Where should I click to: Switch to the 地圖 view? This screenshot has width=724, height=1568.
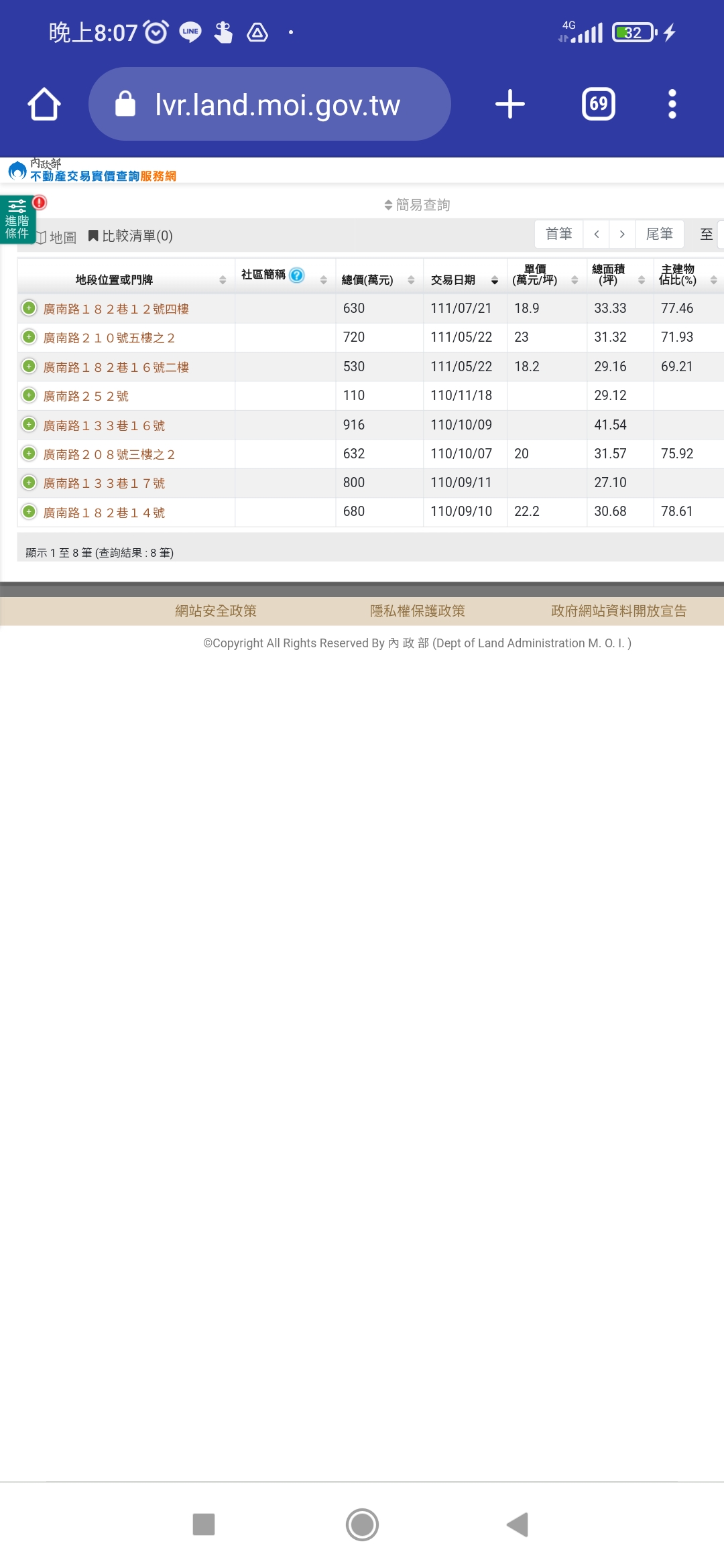[x=56, y=237]
